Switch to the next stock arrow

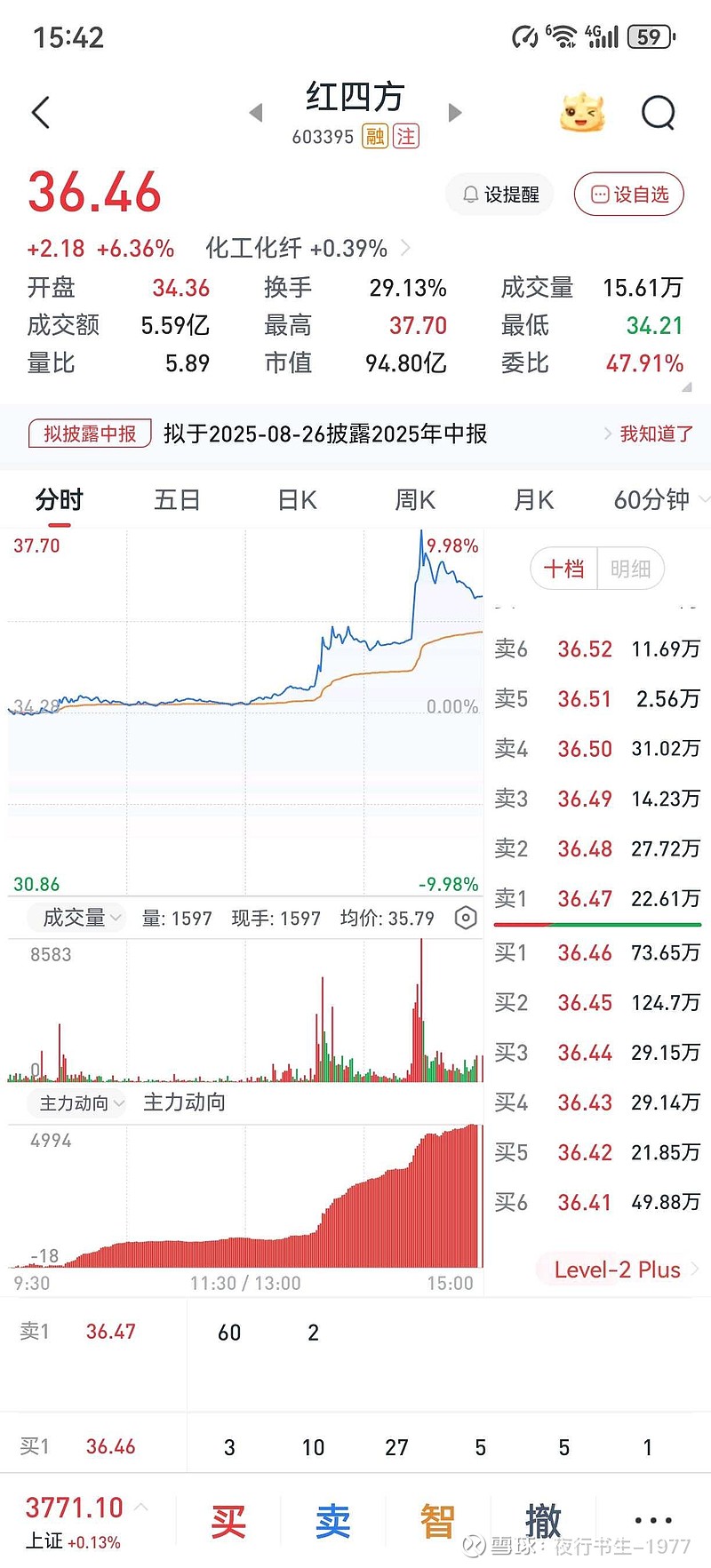[455, 113]
